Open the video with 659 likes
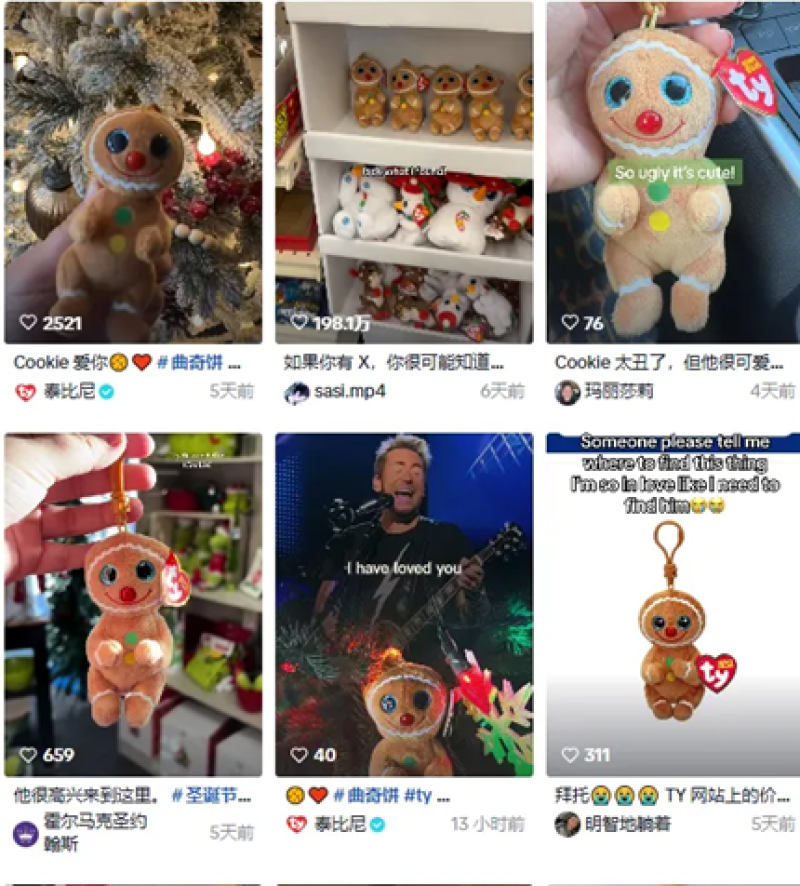The height and width of the screenshot is (886, 800). tap(133, 600)
